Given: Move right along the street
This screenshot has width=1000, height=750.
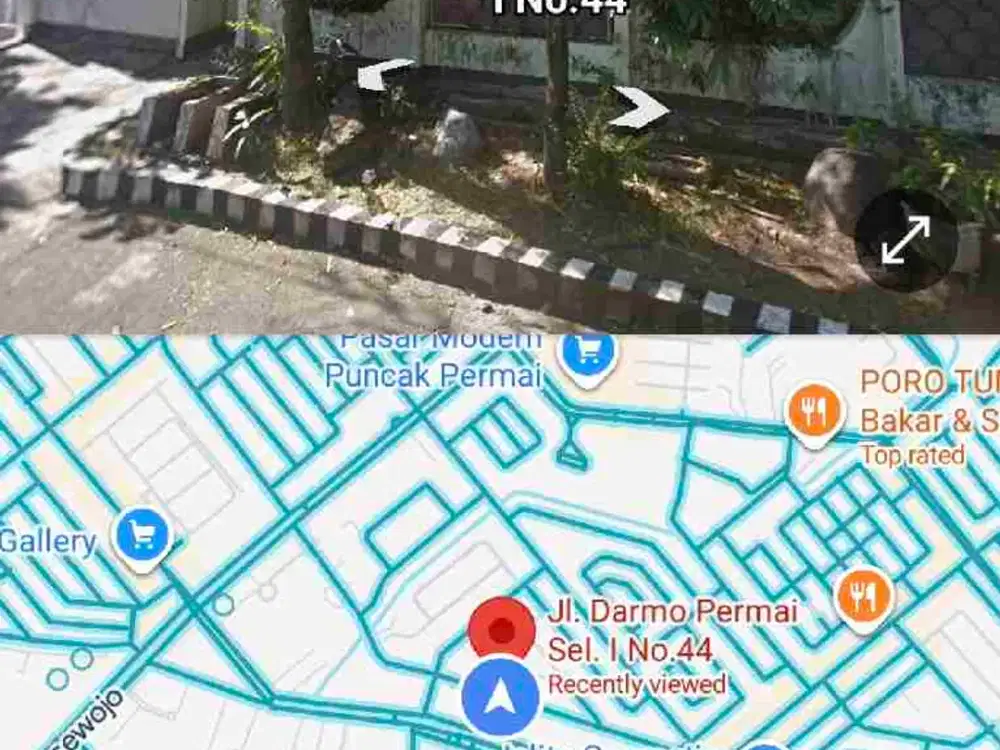Looking at the screenshot, I should click(639, 107).
